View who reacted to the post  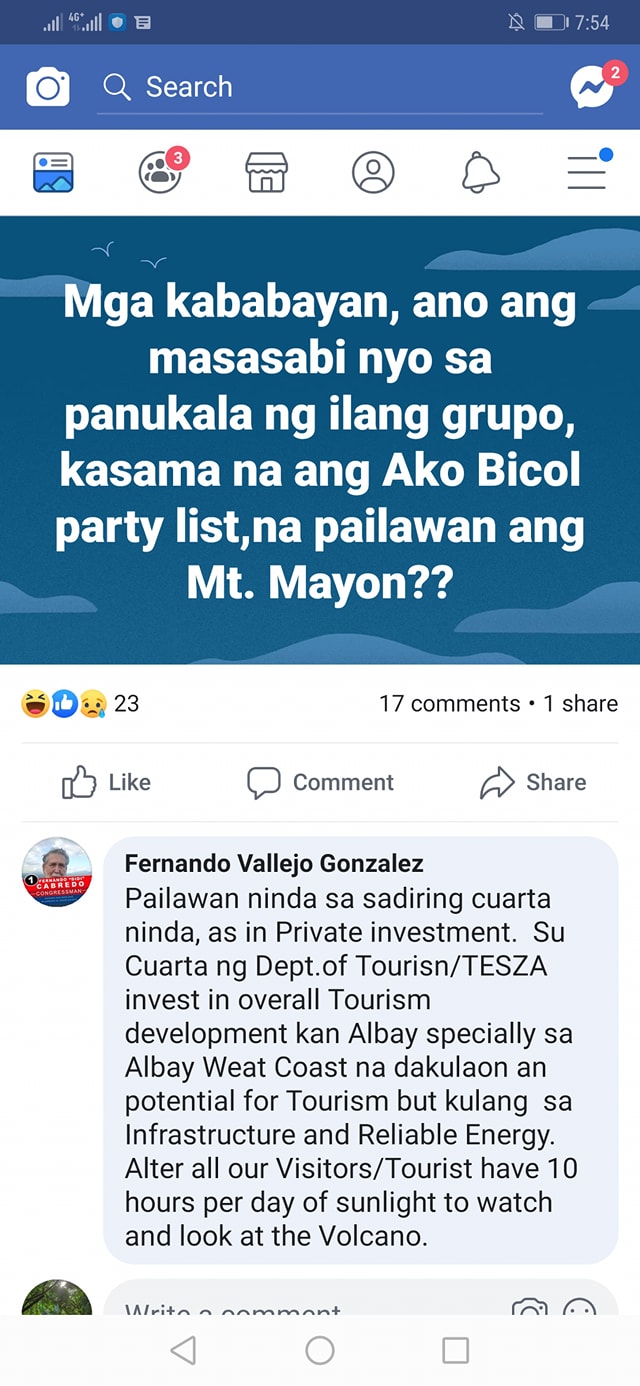pos(80,703)
